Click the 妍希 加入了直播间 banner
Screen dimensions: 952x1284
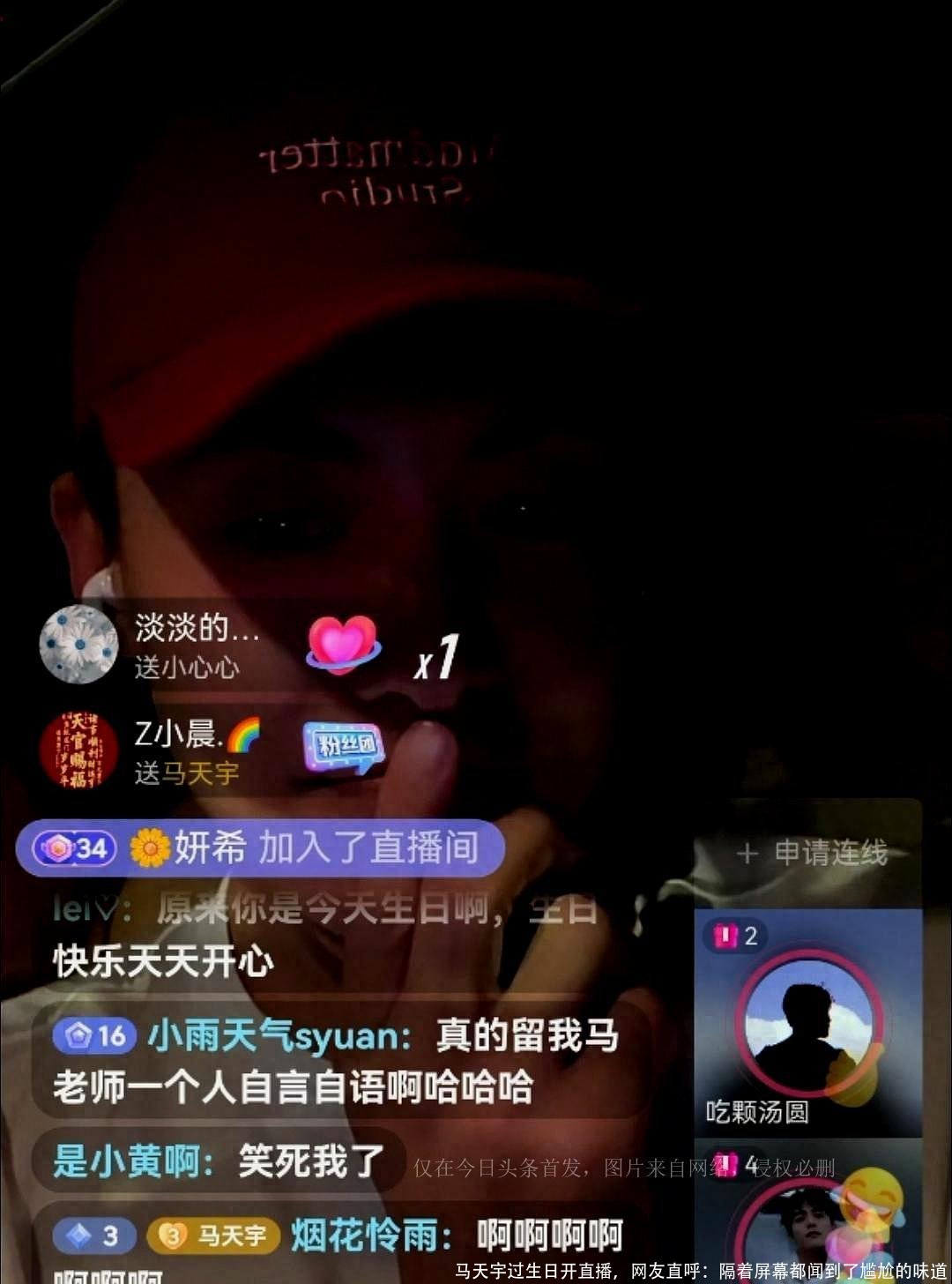pos(264,848)
